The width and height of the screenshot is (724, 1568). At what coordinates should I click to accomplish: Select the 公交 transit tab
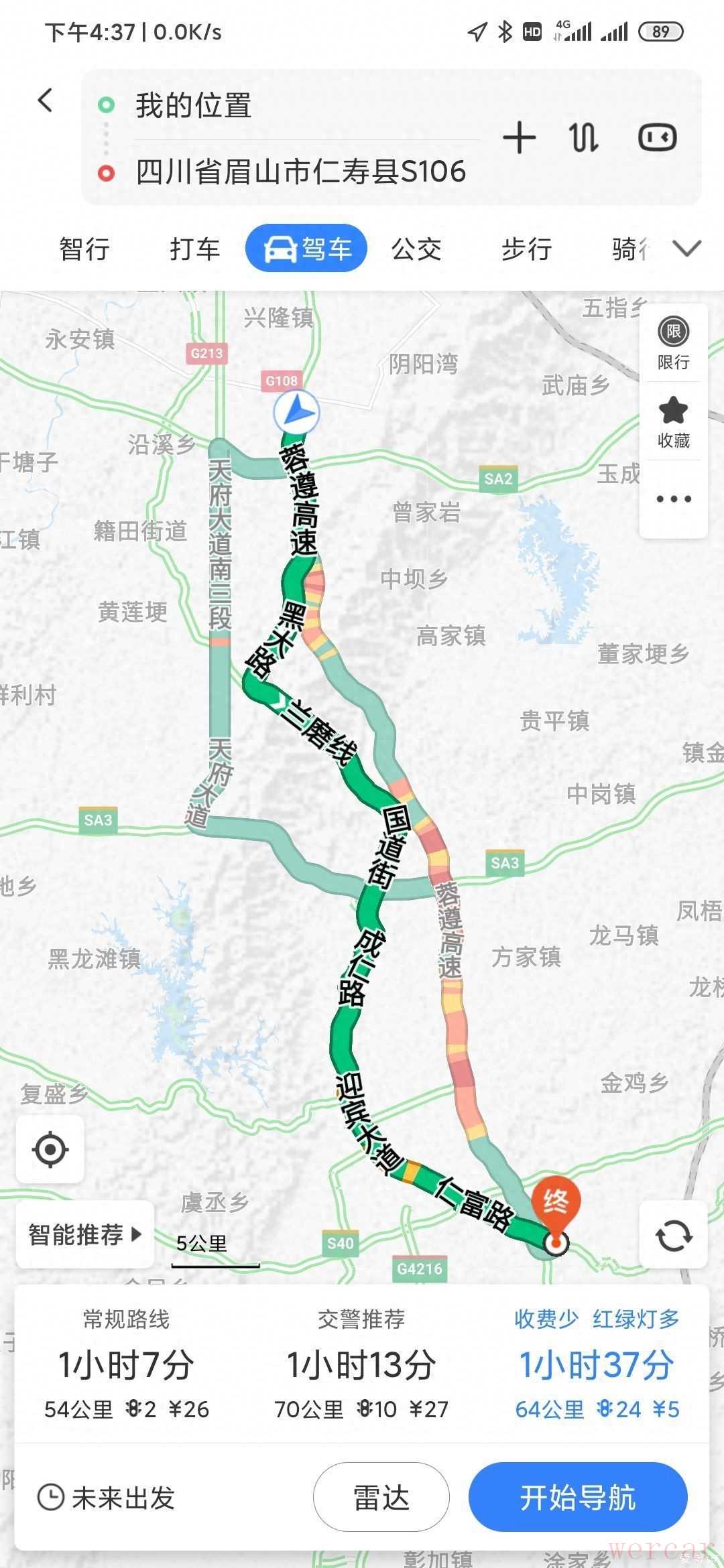click(416, 249)
